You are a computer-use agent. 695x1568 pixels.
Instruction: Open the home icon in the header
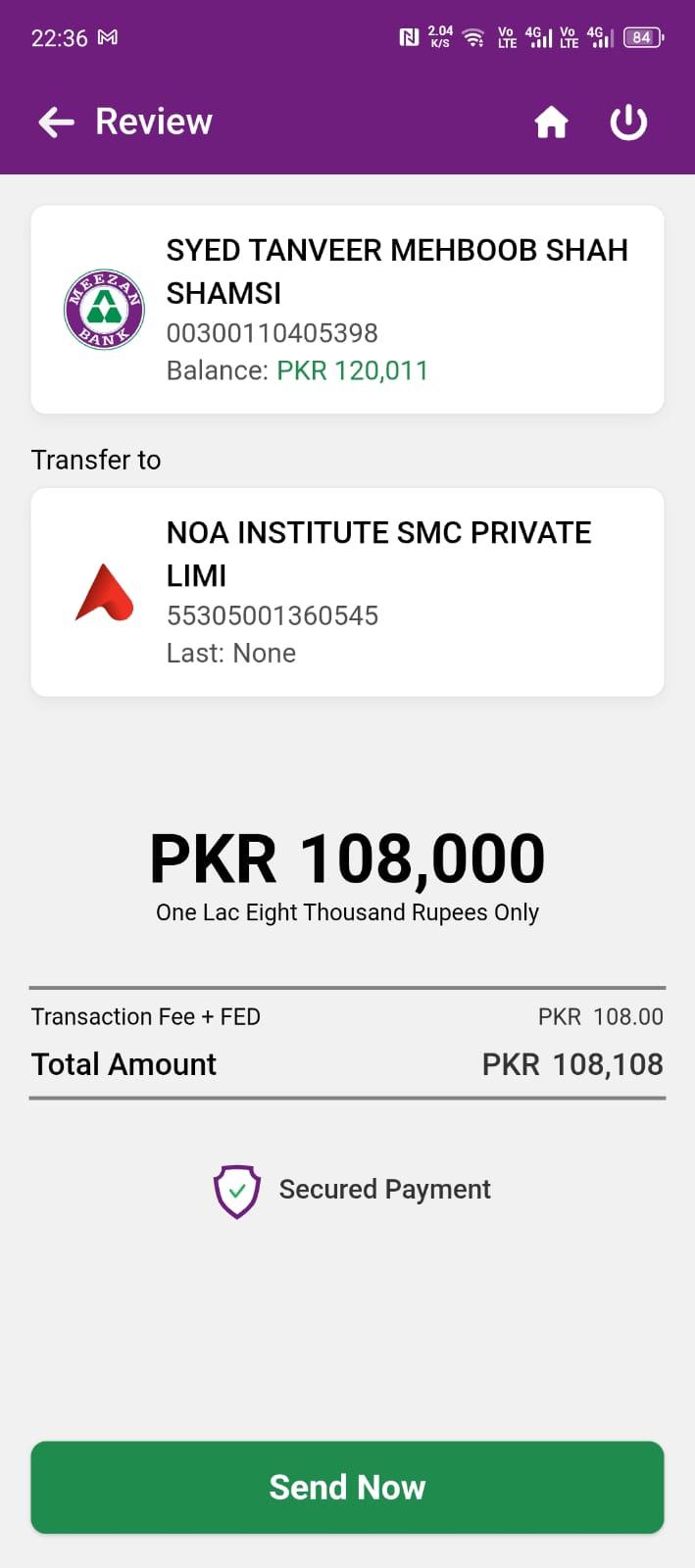pyautogui.click(x=551, y=122)
